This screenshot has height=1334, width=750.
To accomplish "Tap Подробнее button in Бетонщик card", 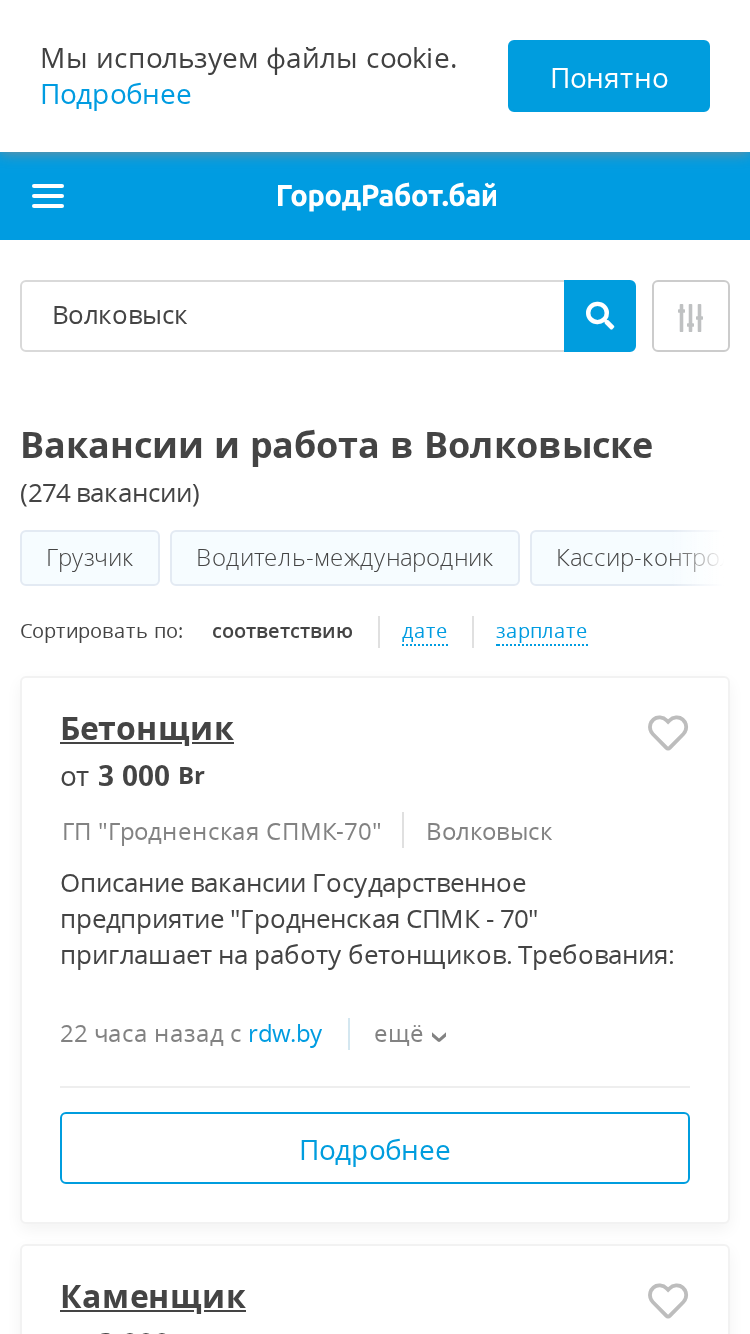I will click(x=375, y=1148).
